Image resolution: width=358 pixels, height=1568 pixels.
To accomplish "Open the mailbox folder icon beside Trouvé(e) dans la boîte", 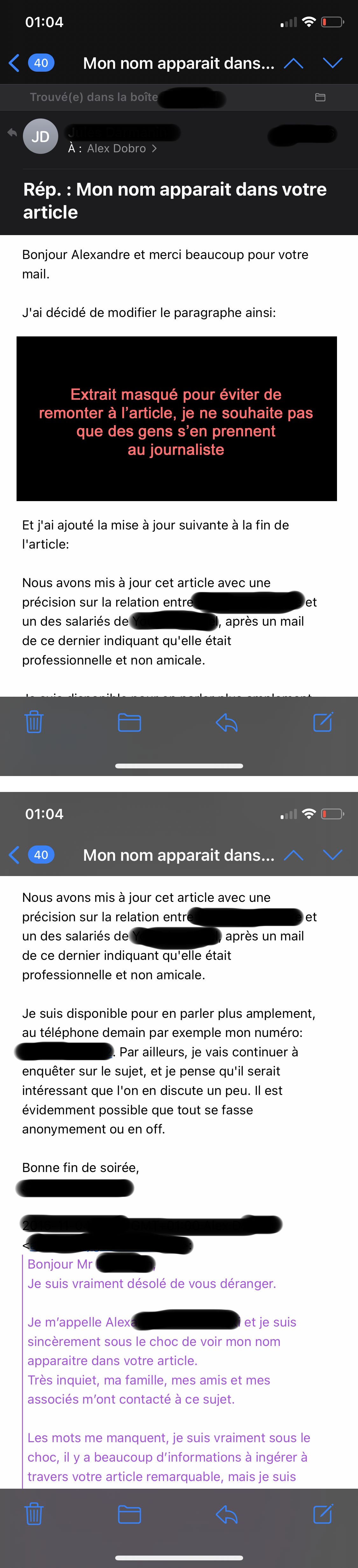I will [320, 97].
